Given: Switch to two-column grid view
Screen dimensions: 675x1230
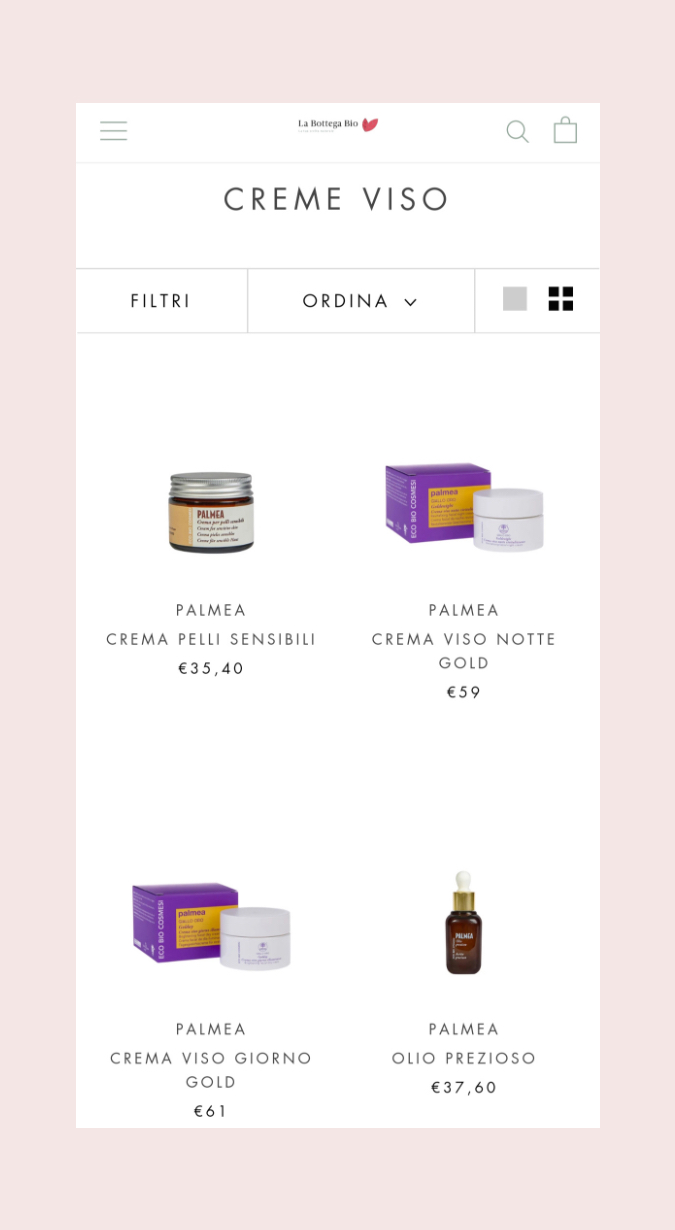Looking at the screenshot, I should click(561, 299).
